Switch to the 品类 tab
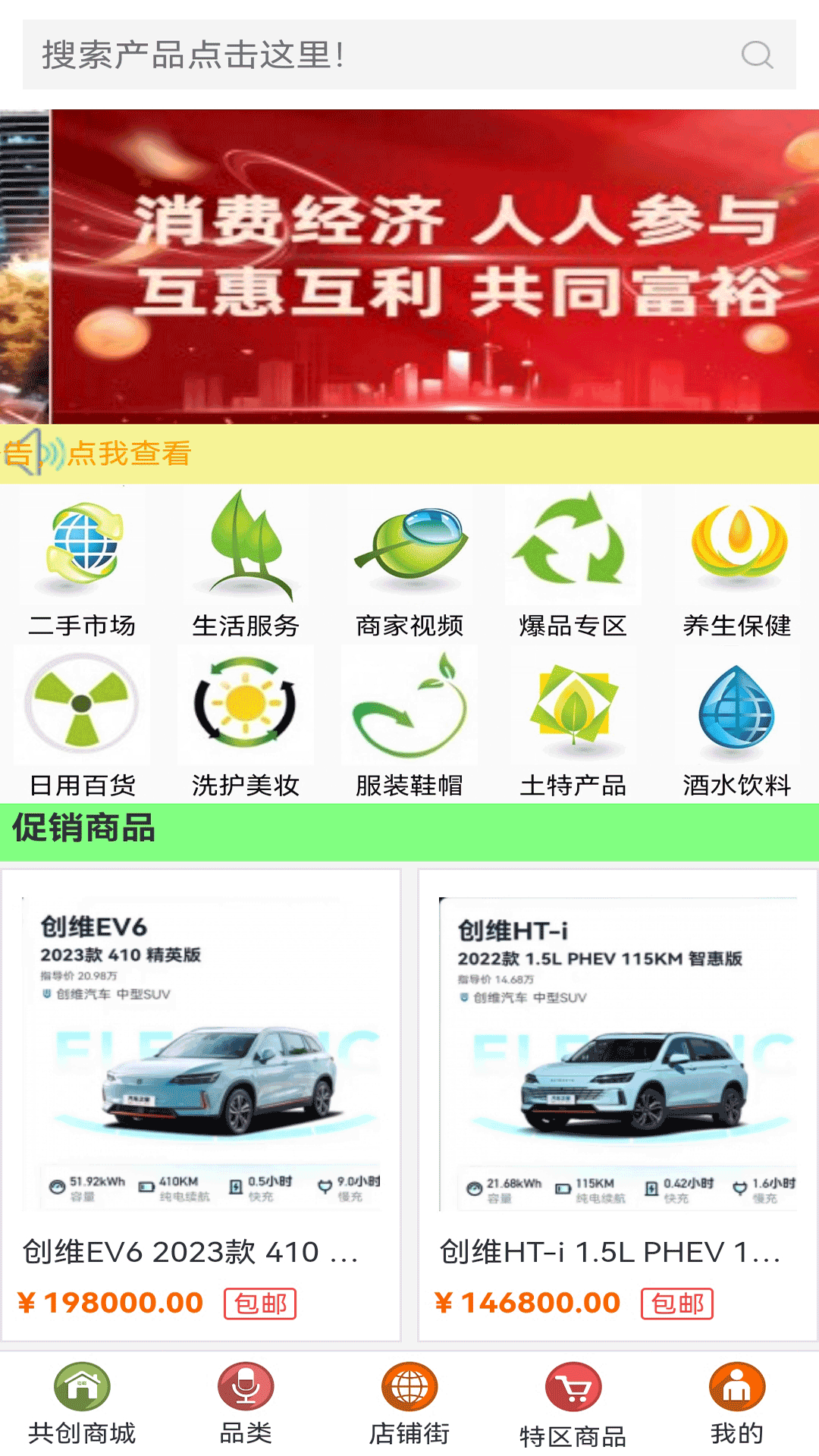The height and width of the screenshot is (1456, 819). [x=246, y=1403]
